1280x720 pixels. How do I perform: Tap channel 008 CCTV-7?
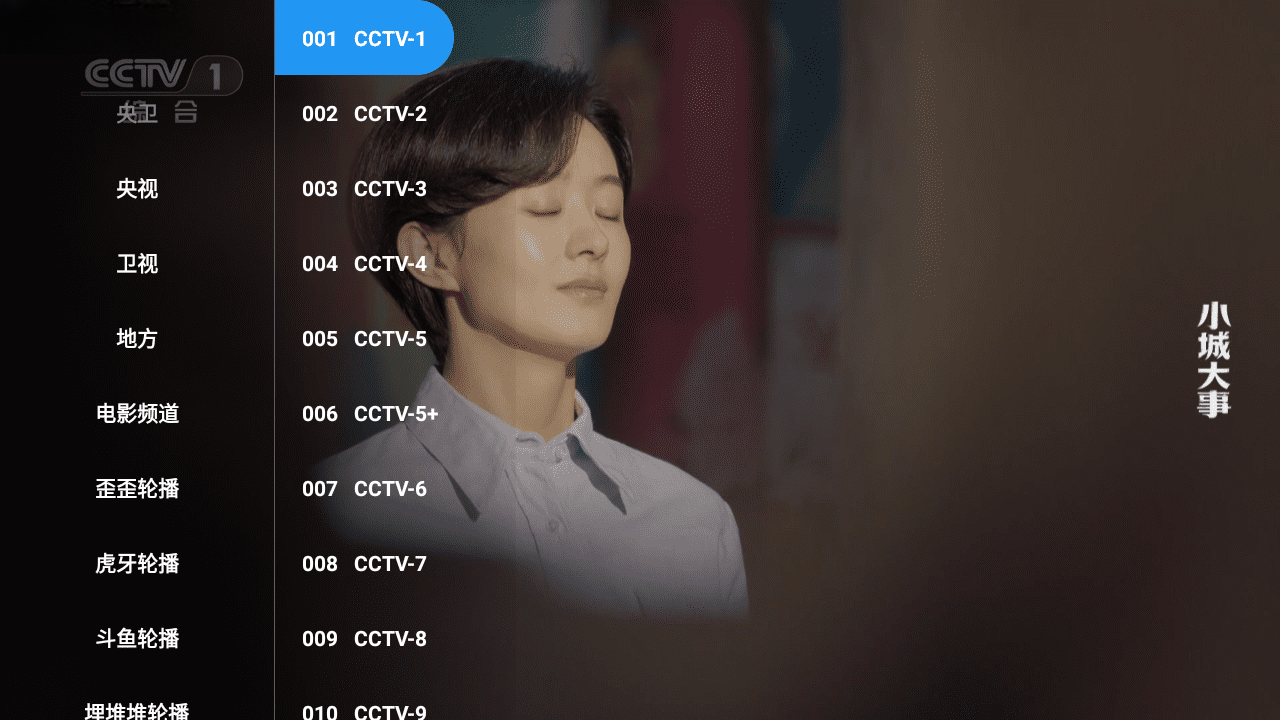[x=364, y=564]
